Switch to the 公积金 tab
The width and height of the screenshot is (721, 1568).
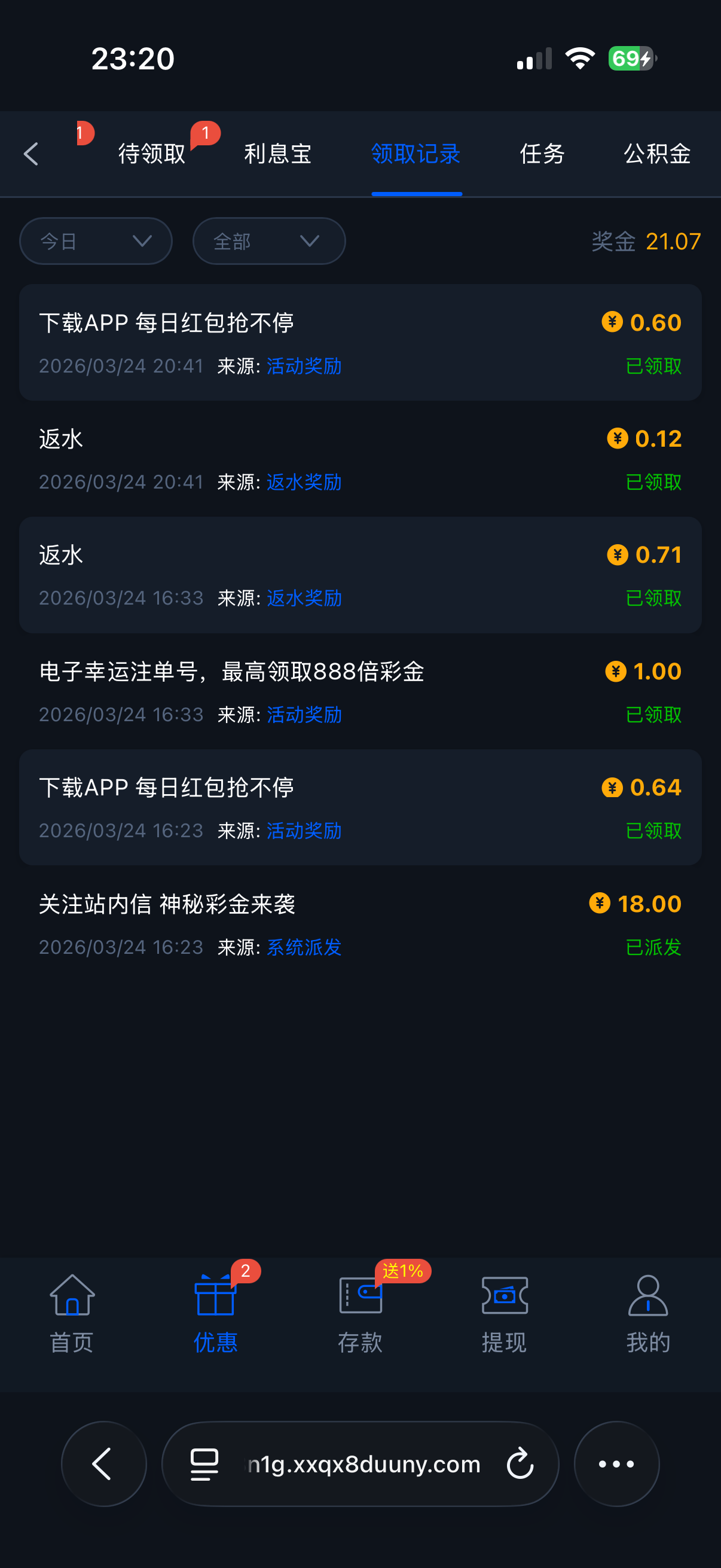[656, 154]
